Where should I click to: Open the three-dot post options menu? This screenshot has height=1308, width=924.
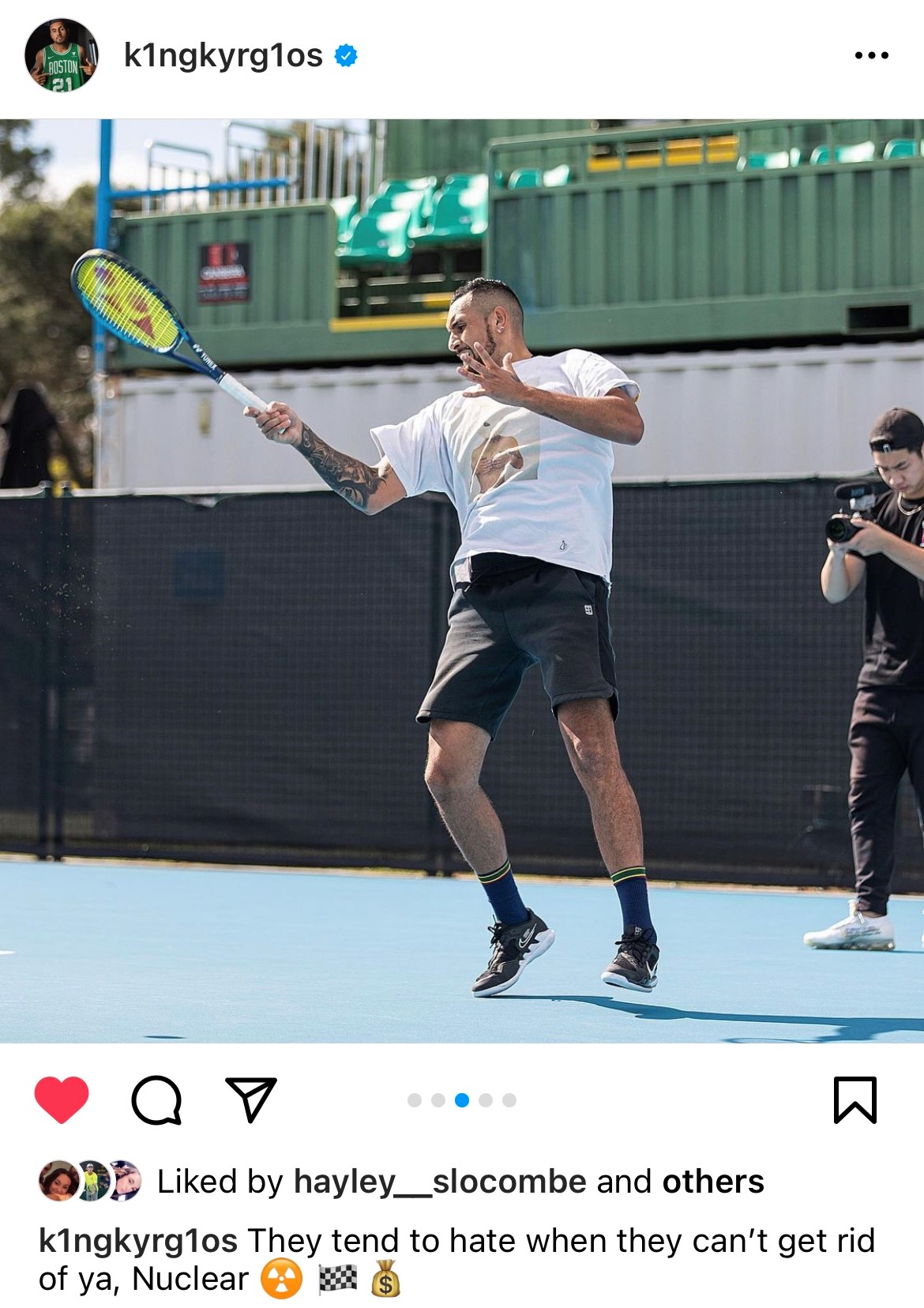pyautogui.click(x=871, y=56)
